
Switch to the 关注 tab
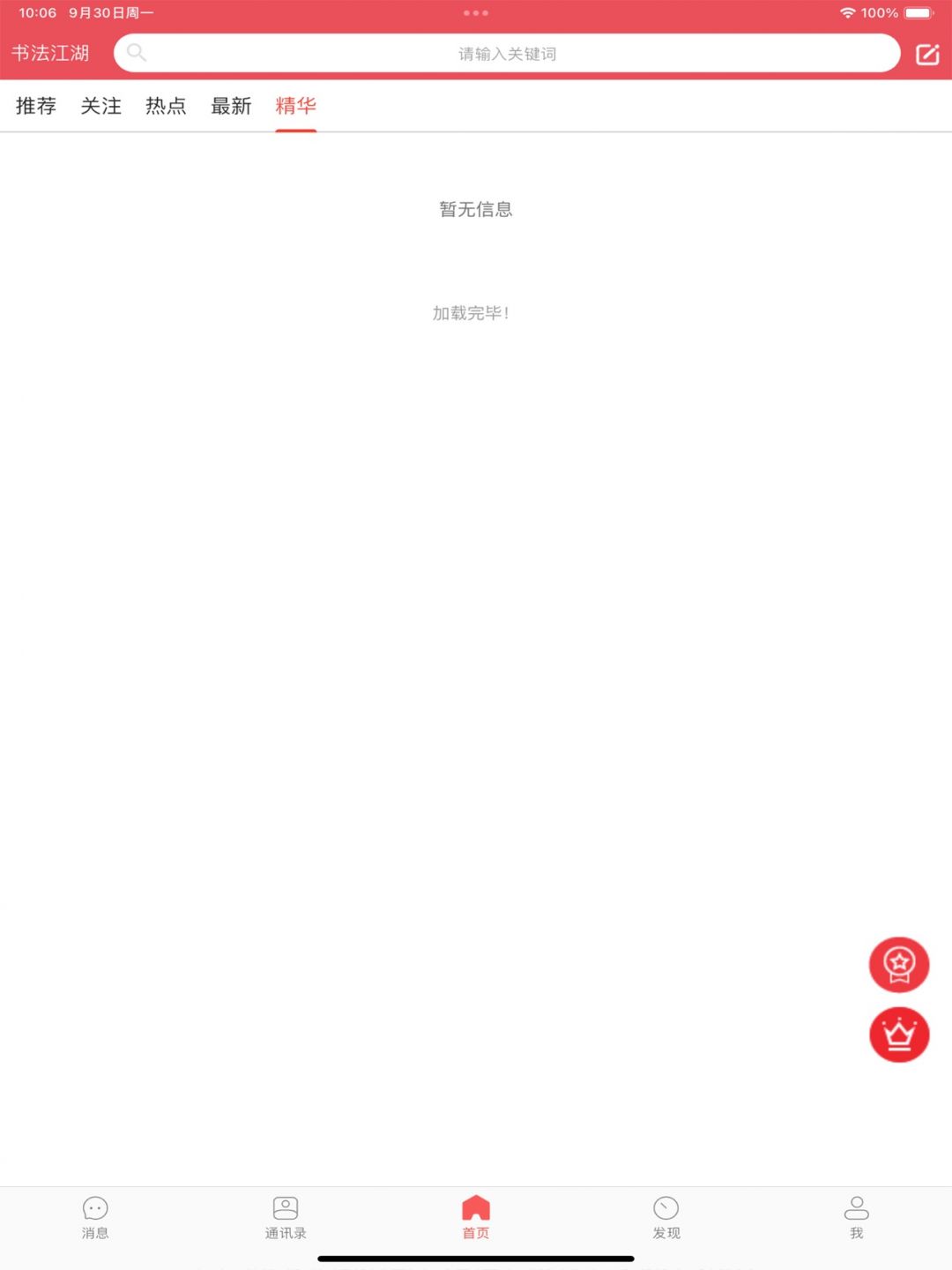click(101, 106)
